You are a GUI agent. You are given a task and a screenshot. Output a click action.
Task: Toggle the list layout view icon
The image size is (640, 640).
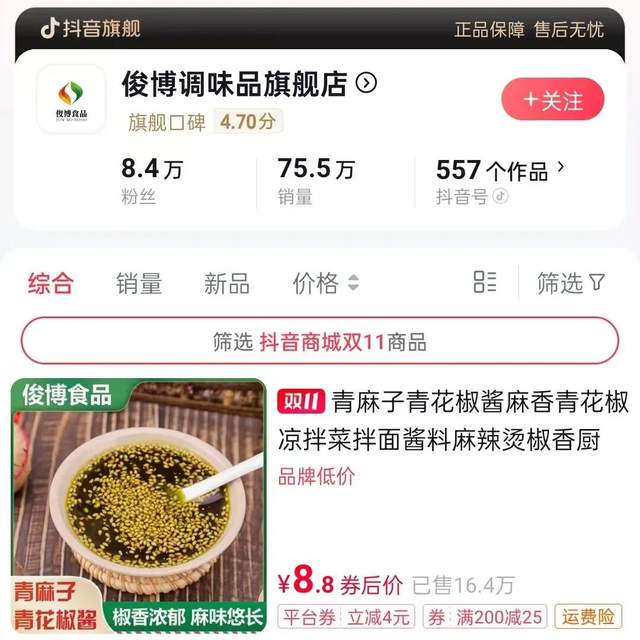pyautogui.click(x=485, y=282)
